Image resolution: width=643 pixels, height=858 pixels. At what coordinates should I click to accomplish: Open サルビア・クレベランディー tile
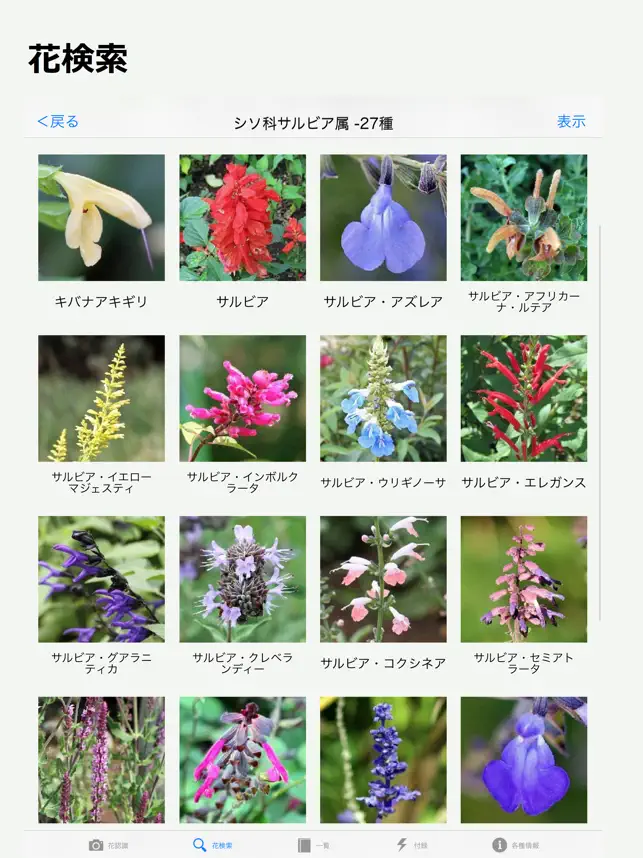coord(242,579)
